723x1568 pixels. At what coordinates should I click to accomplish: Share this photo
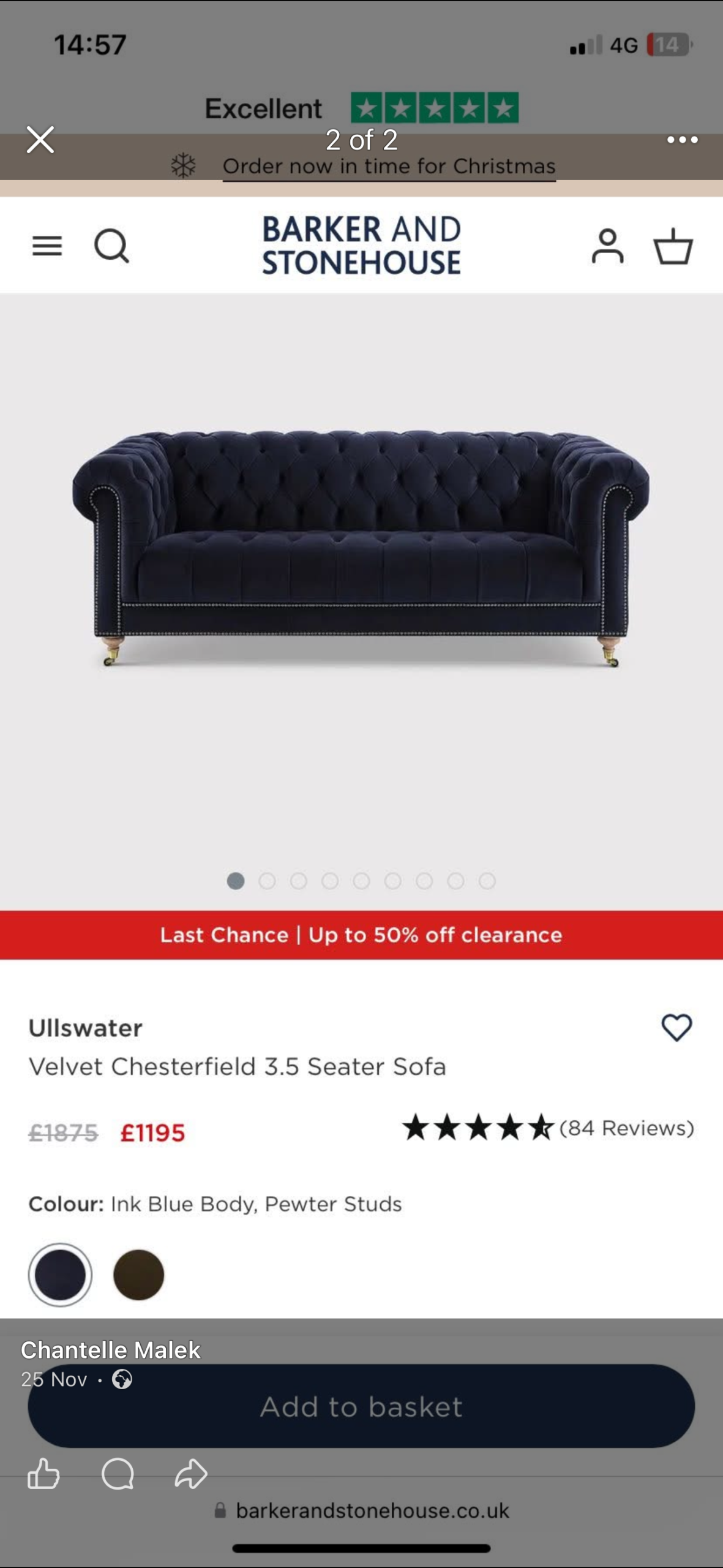tap(191, 1473)
